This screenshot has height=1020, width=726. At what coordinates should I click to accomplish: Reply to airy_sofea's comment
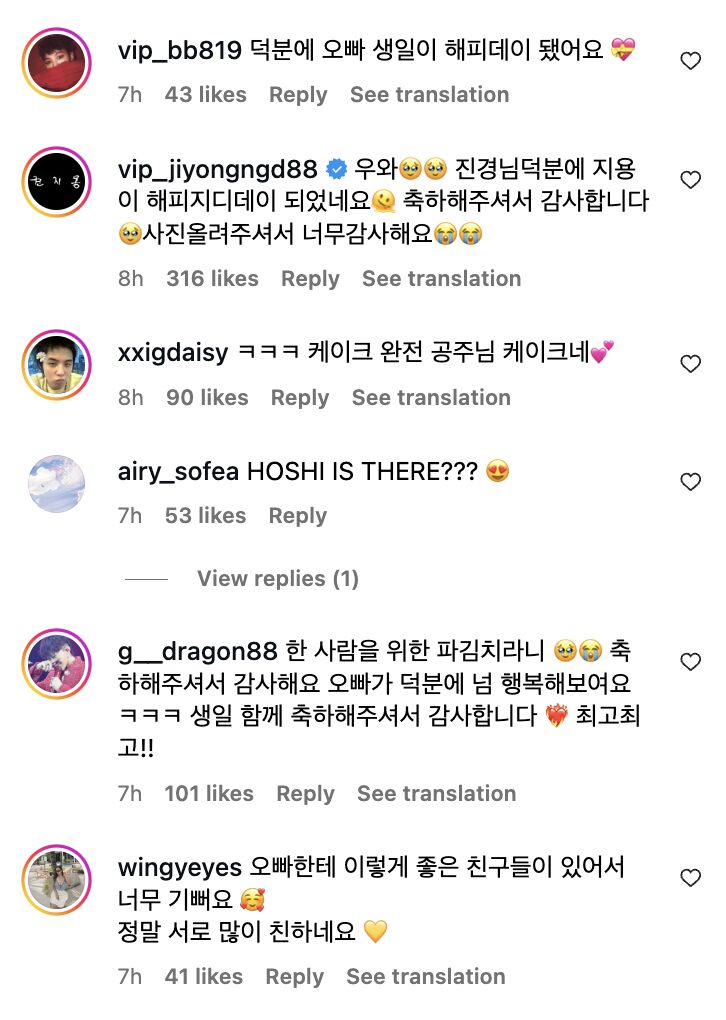click(298, 516)
